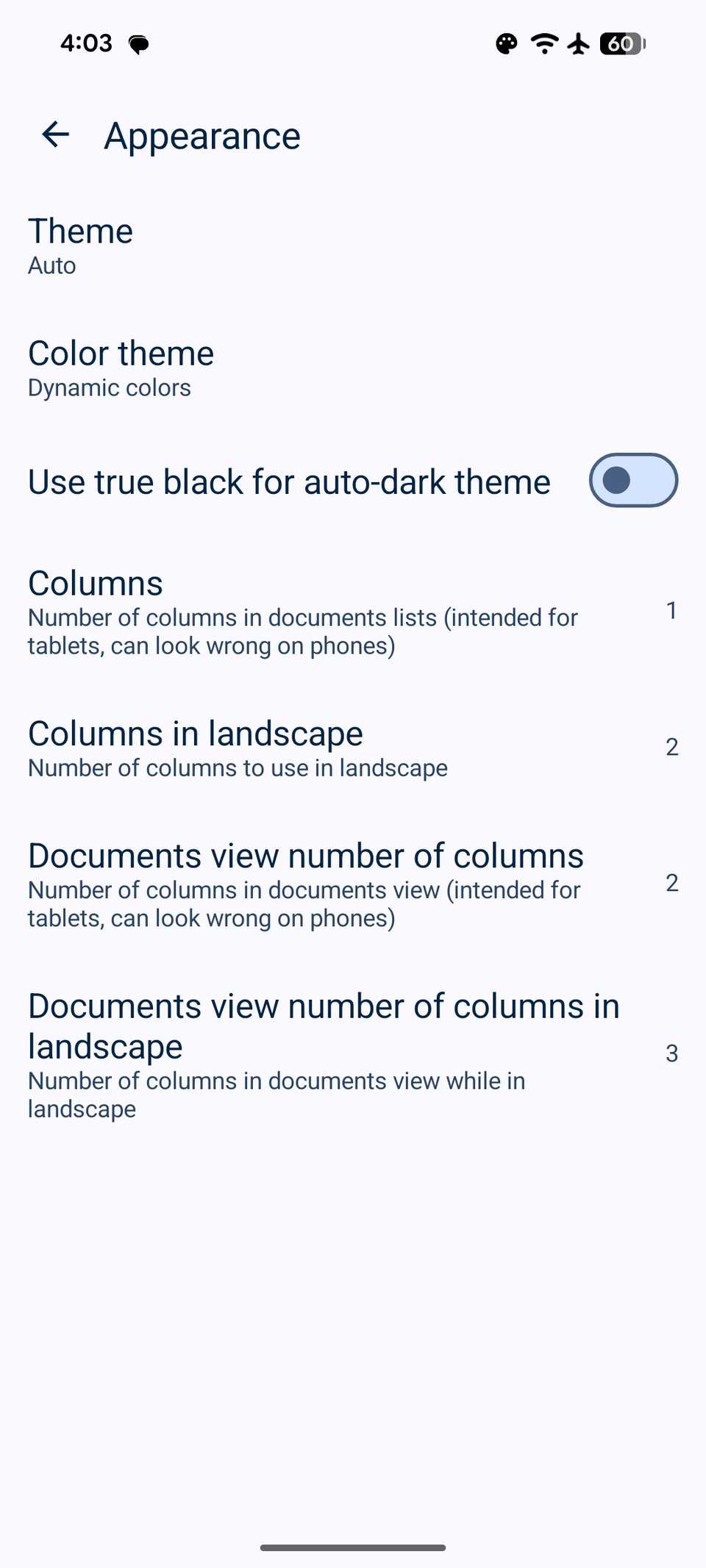
Task: Click the airplane mode status icon
Action: 580,43
